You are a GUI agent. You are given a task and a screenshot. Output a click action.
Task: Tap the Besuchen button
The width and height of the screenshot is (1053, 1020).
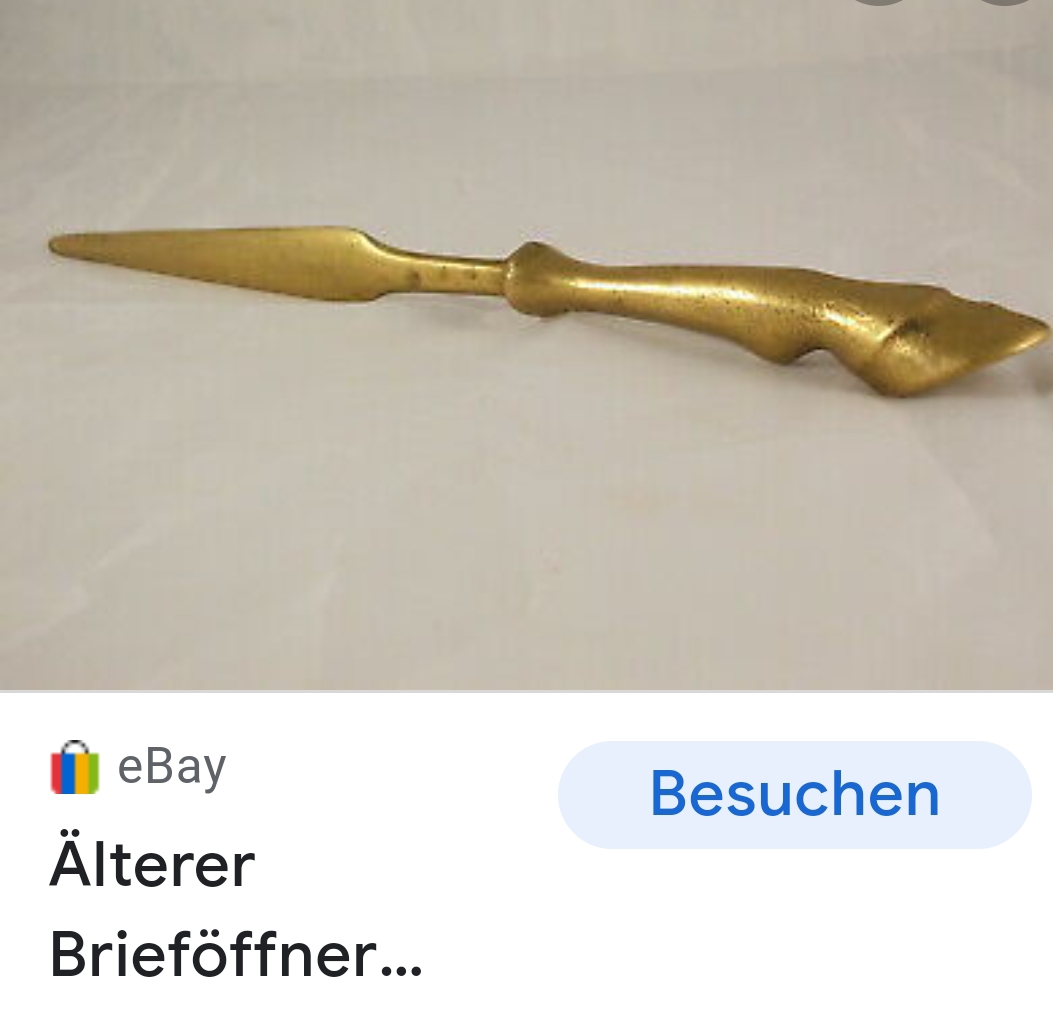(794, 794)
